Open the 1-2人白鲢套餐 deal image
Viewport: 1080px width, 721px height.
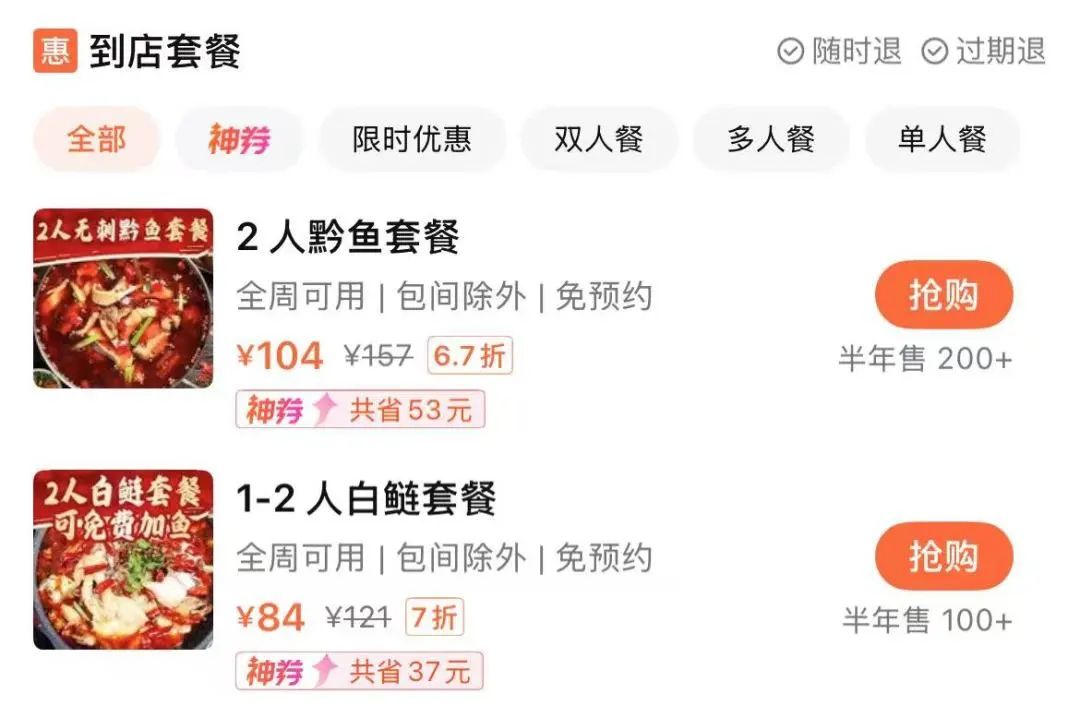pos(123,560)
